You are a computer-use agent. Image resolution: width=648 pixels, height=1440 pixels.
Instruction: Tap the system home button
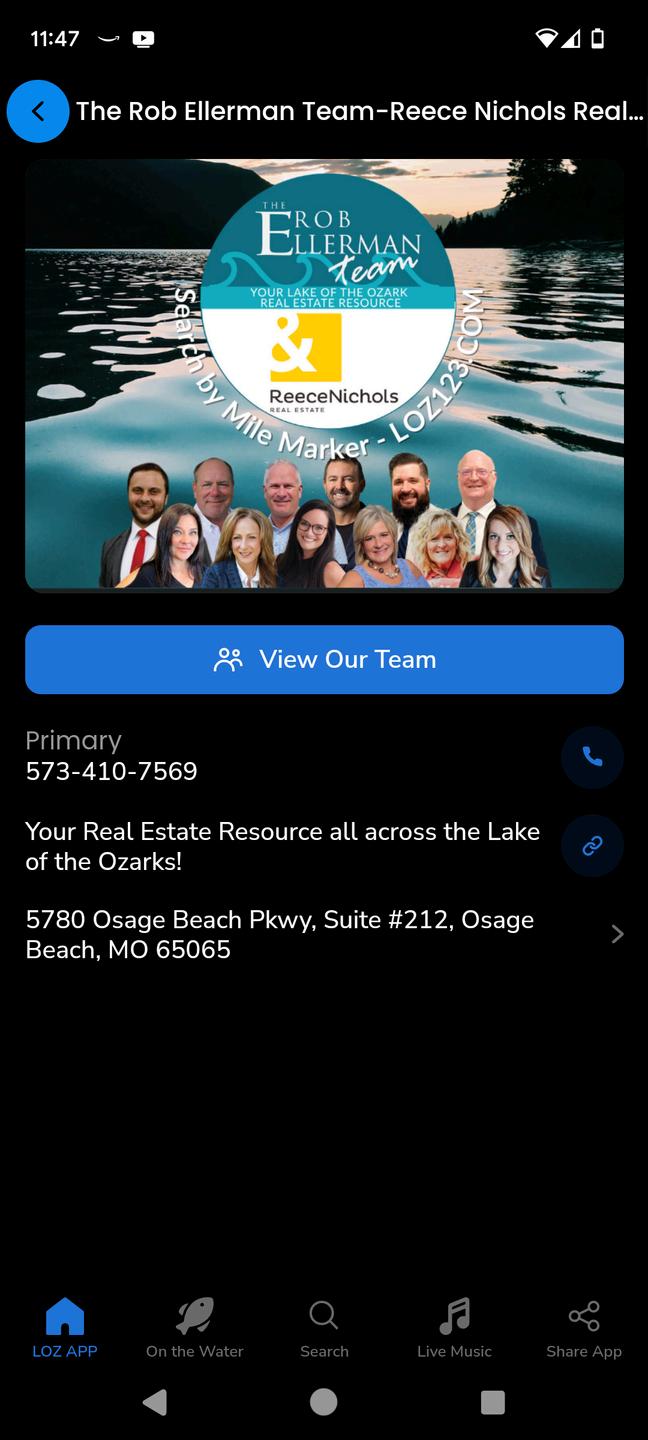point(324,1402)
